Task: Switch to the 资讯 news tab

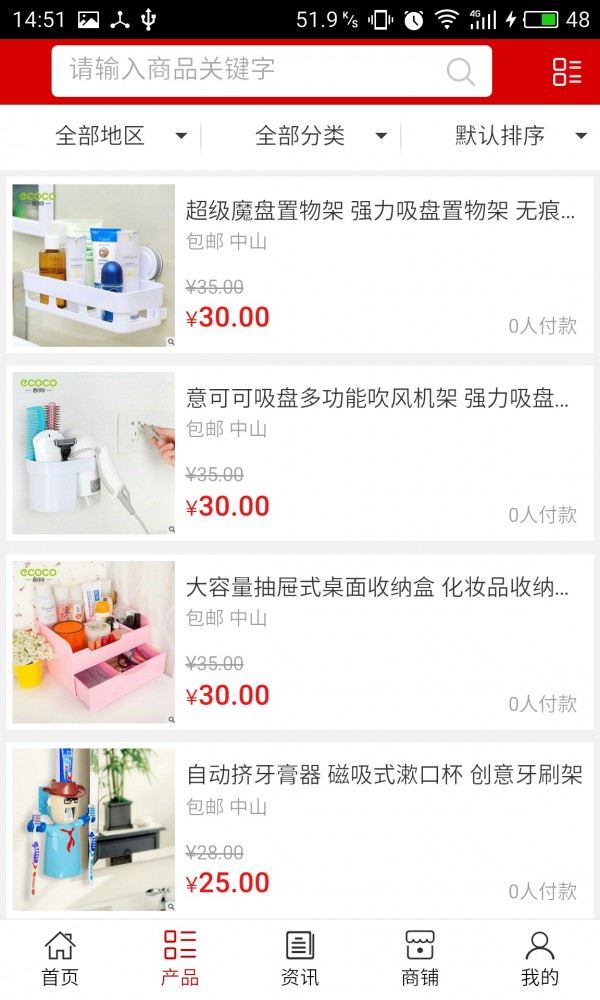Action: pyautogui.click(x=300, y=959)
